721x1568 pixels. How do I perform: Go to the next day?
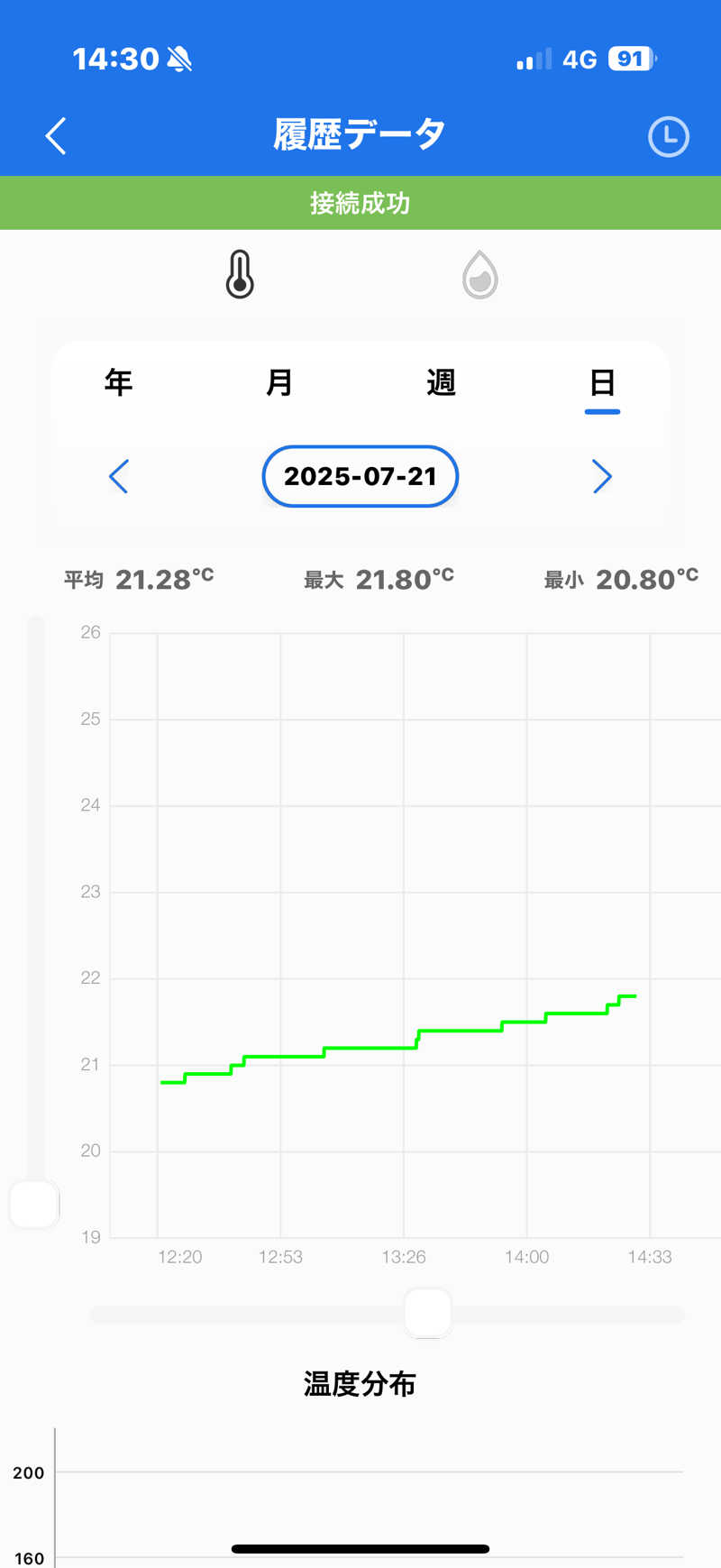pos(602,476)
